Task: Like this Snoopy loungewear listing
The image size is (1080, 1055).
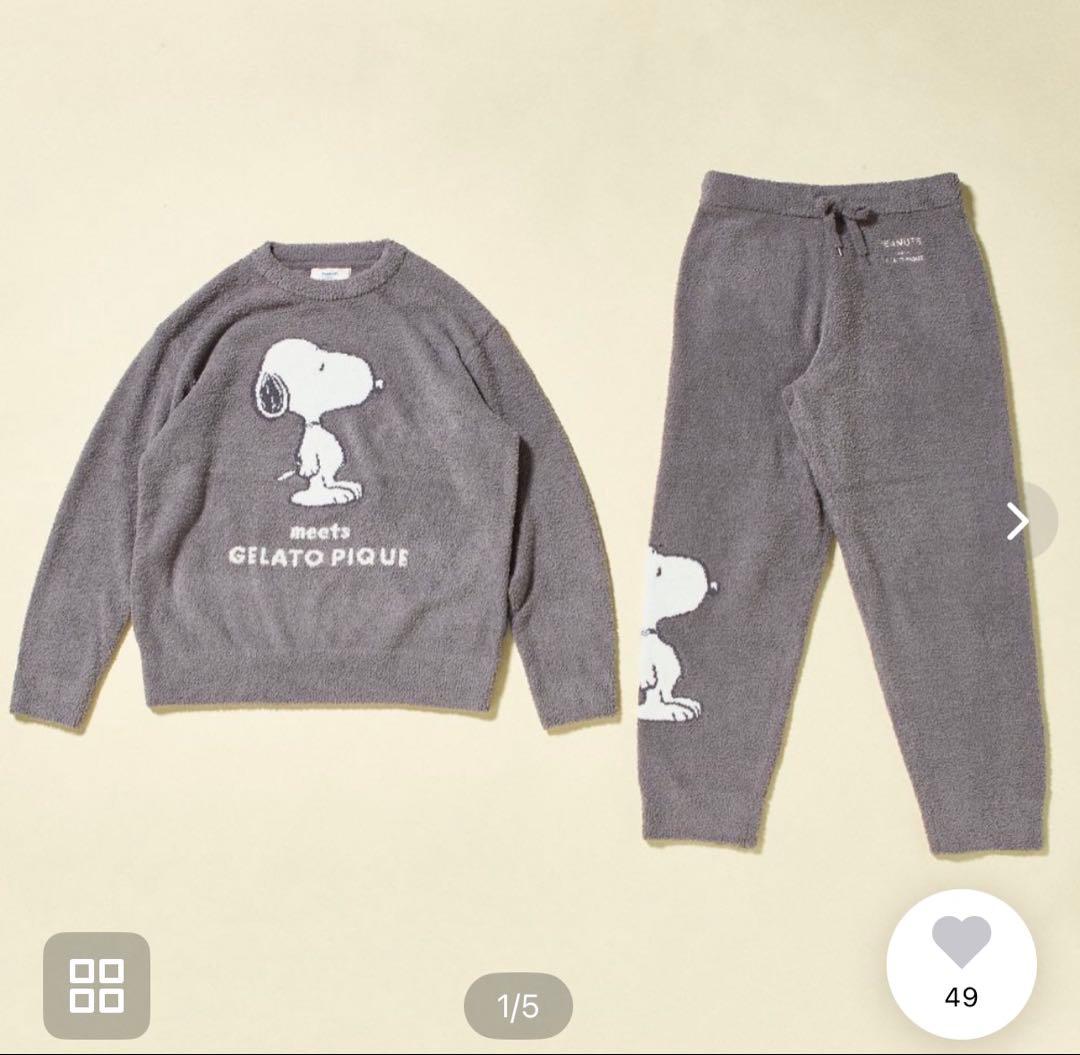Action: 961,963
